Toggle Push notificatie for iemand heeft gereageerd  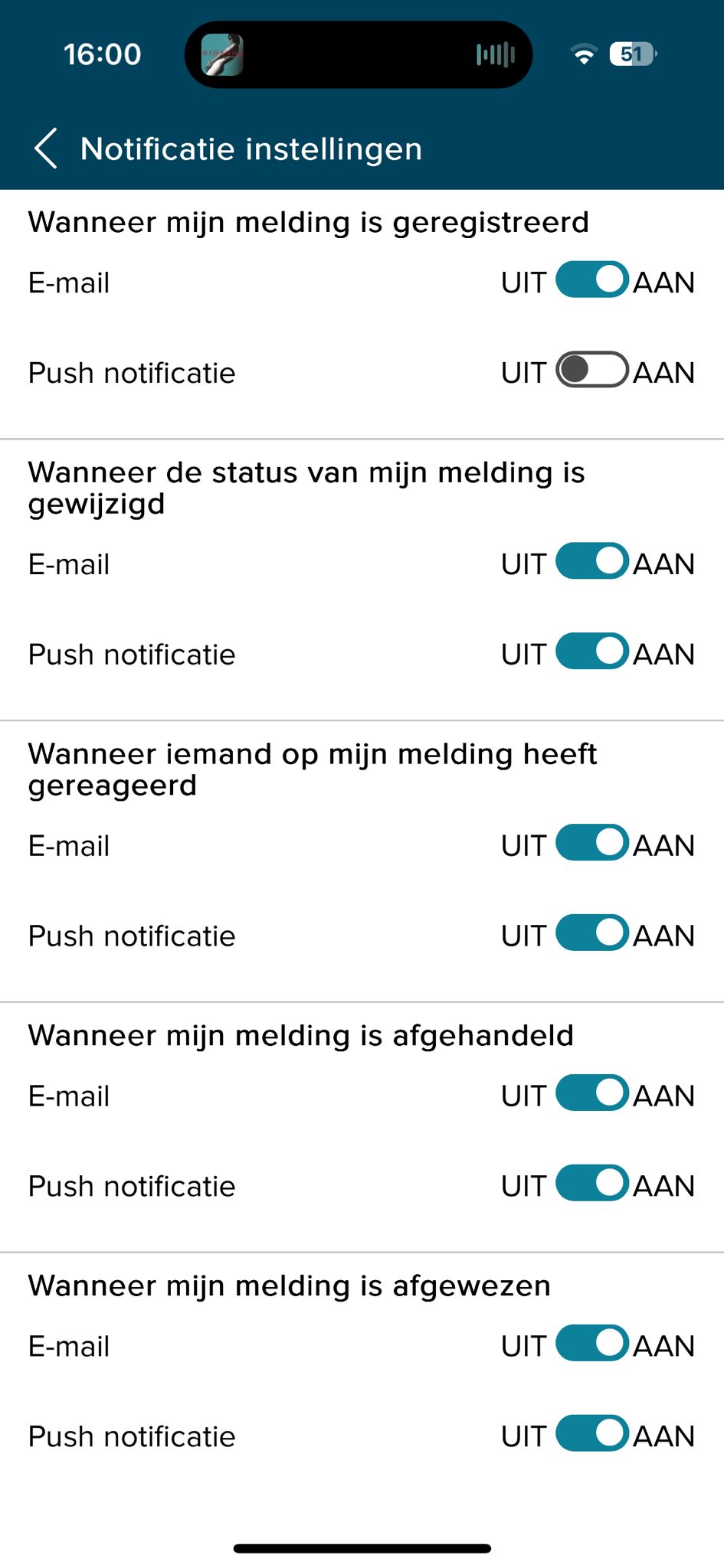(x=591, y=934)
